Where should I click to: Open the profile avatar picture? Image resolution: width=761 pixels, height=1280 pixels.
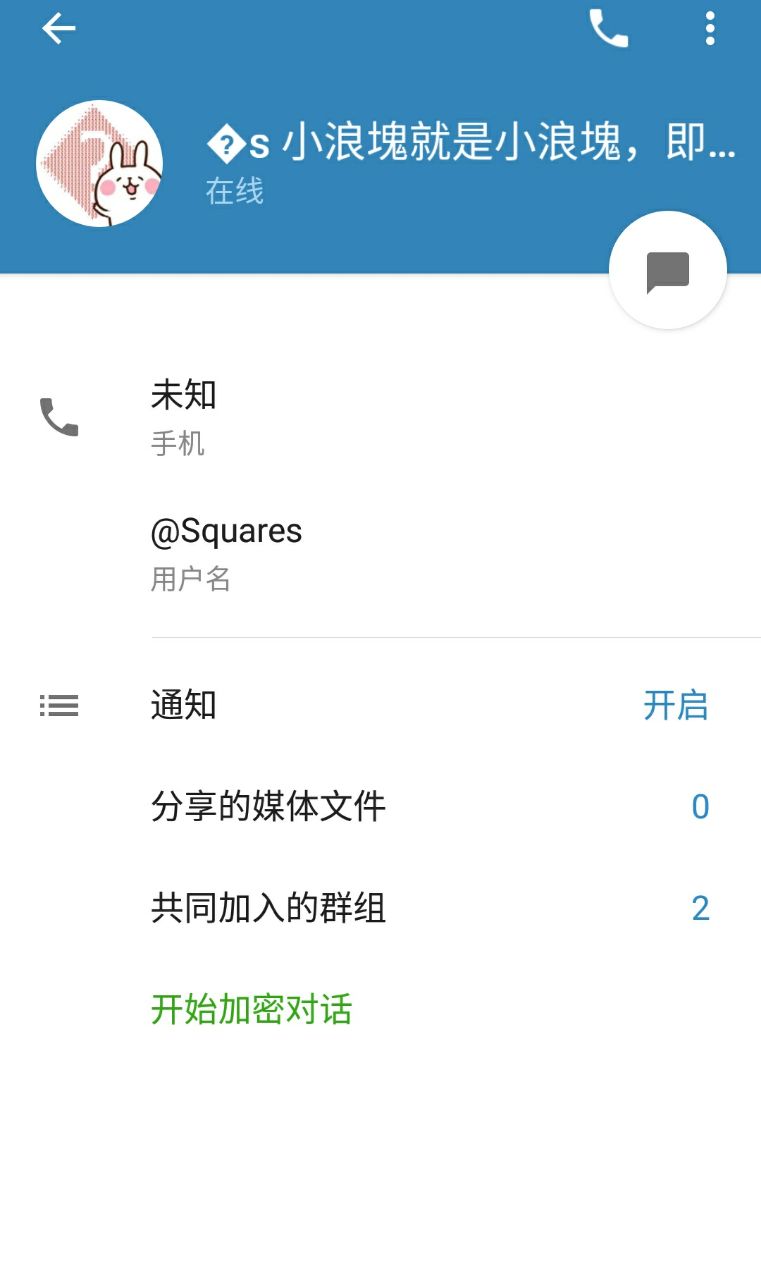(99, 164)
